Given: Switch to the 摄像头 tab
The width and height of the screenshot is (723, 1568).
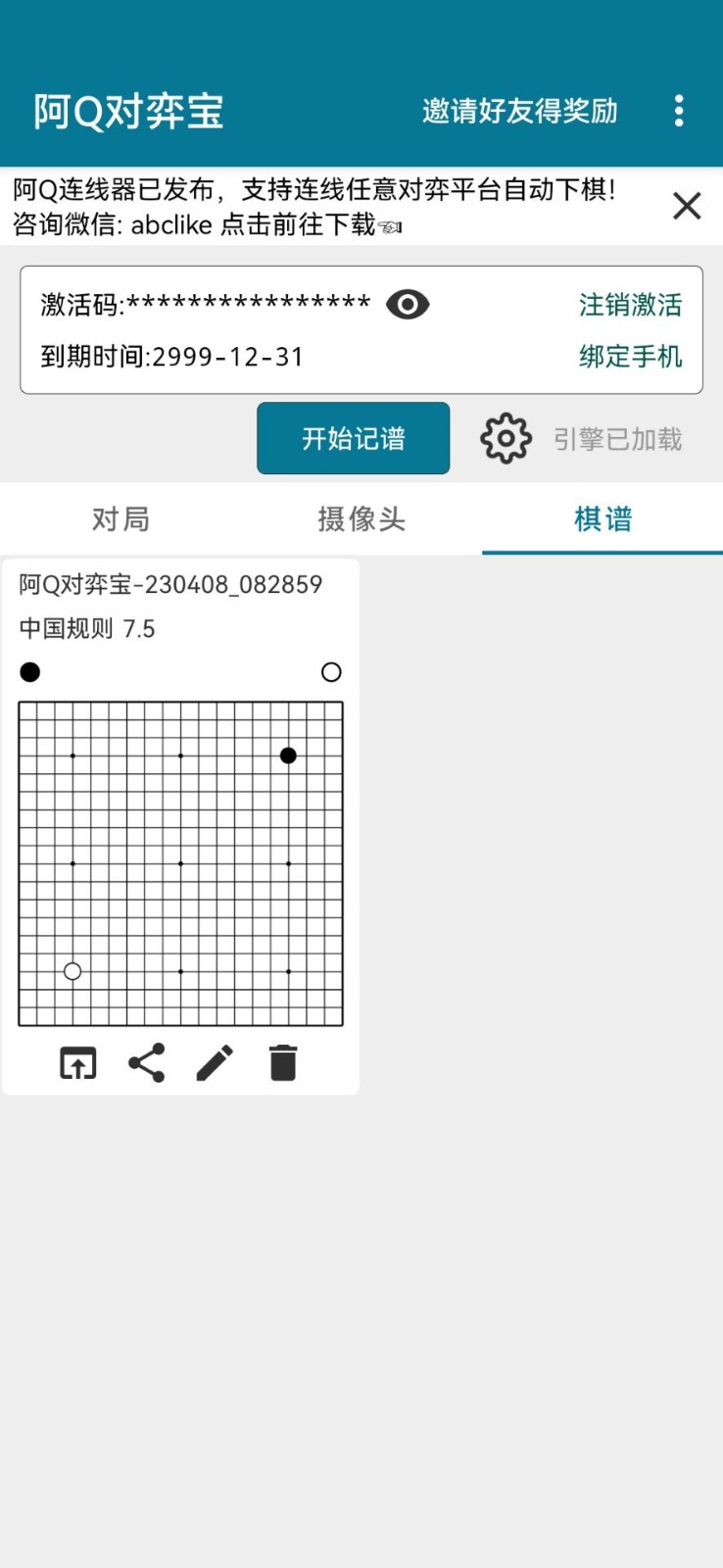Looking at the screenshot, I should pyautogui.click(x=361, y=518).
